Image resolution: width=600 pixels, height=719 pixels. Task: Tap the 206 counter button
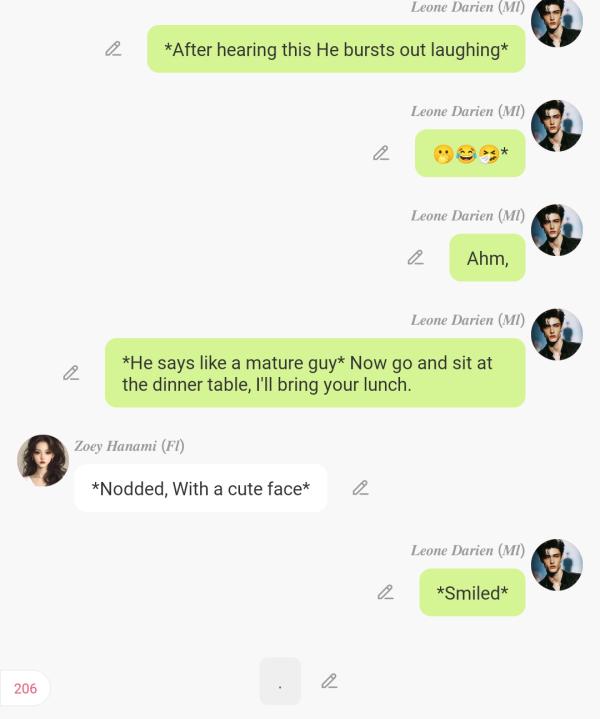click(x=26, y=688)
